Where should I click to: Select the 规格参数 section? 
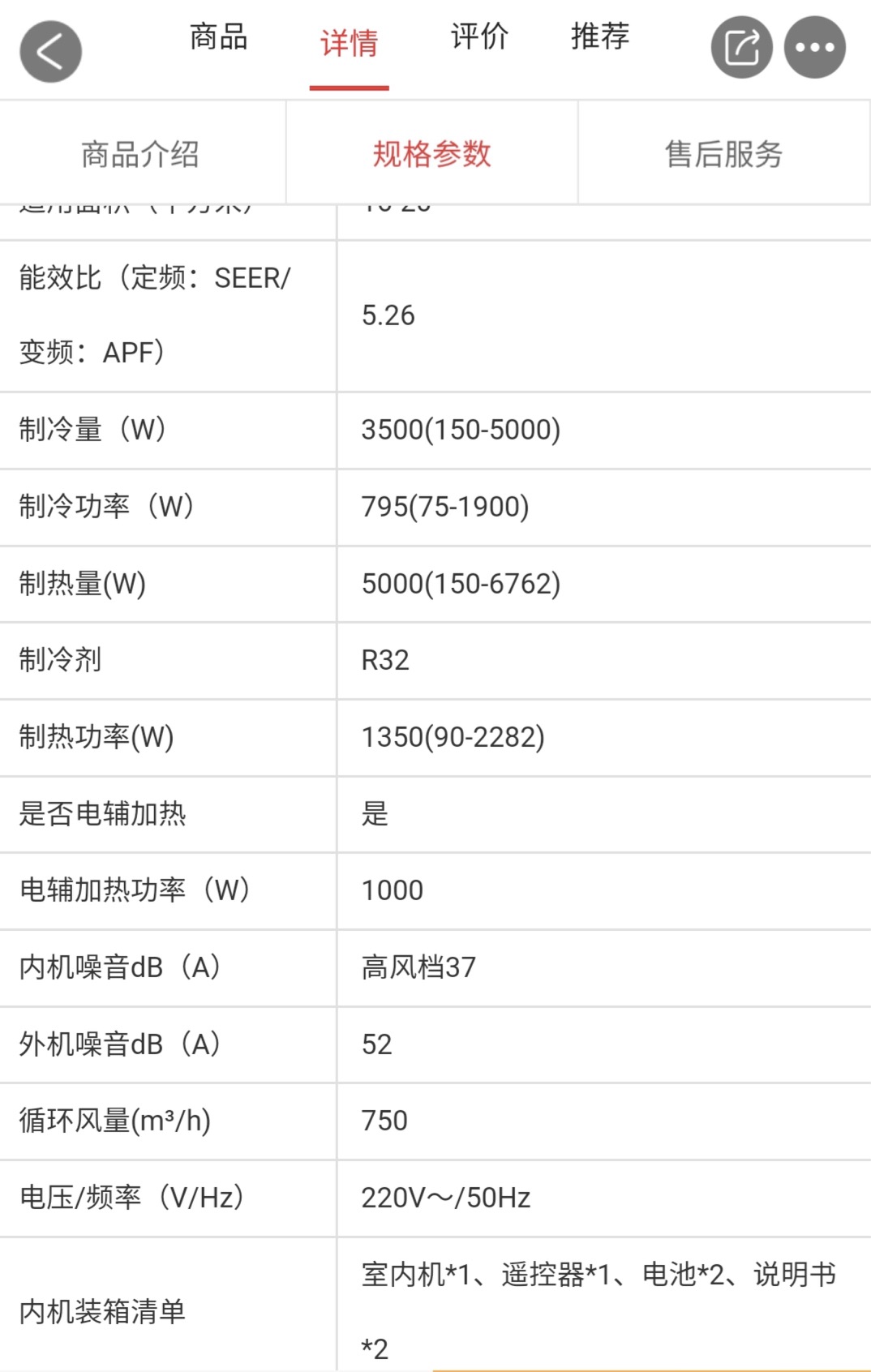pos(431,154)
